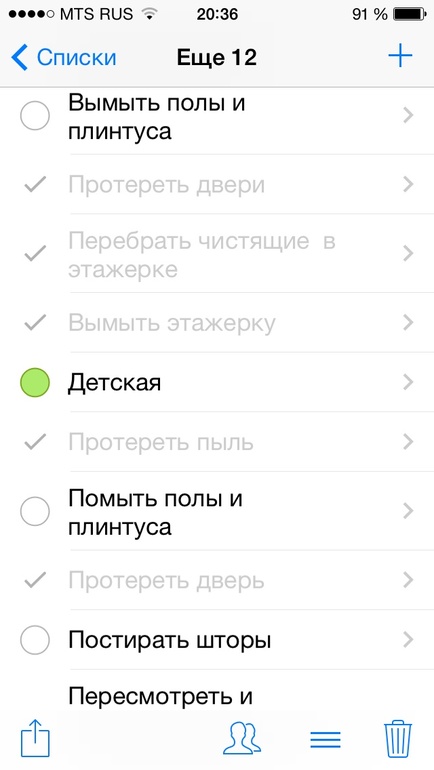
Task: Check off Вымыть полы и плинтуса
Action: pyautogui.click(x=35, y=116)
